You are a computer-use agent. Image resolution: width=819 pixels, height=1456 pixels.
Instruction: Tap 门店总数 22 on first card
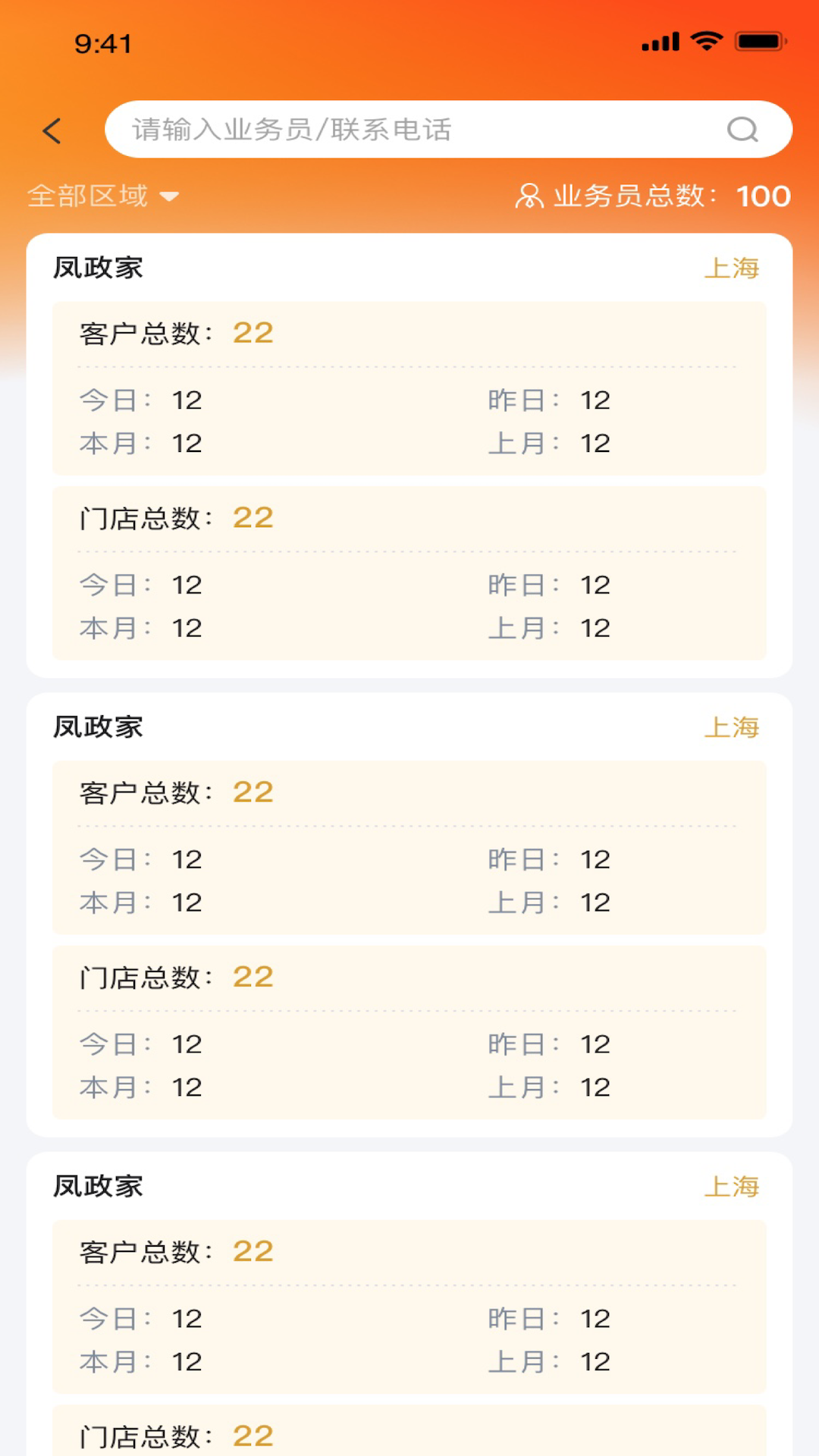click(x=174, y=517)
